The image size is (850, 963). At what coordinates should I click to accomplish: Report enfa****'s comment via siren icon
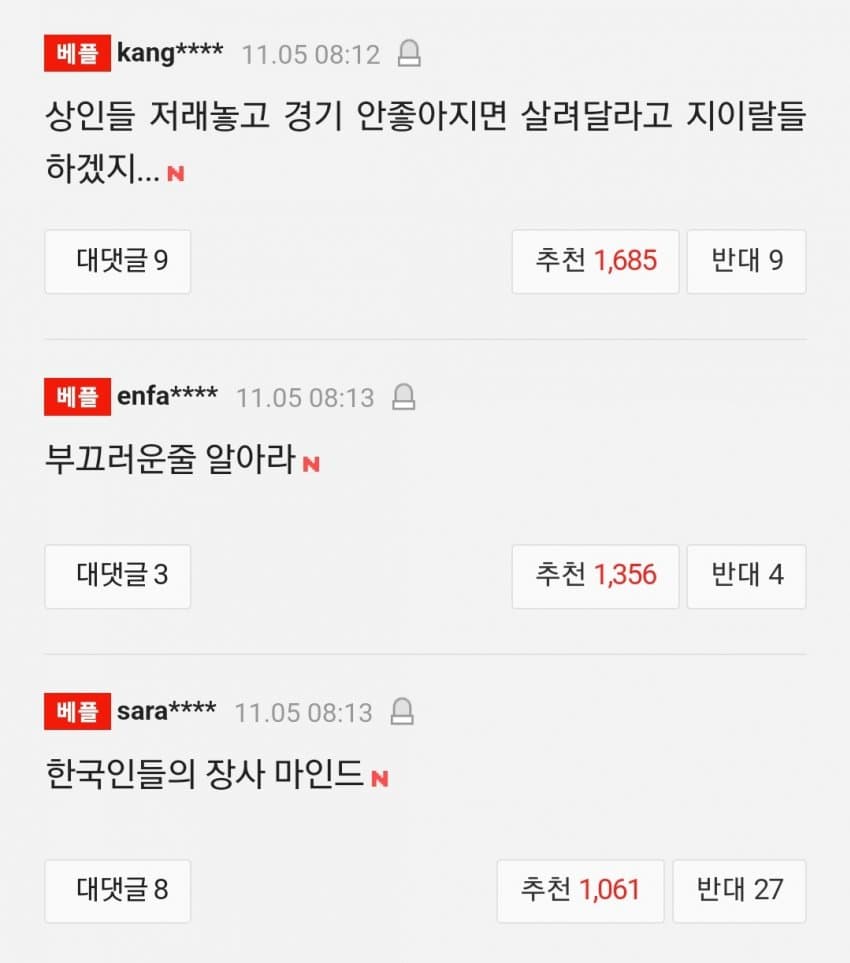403,397
